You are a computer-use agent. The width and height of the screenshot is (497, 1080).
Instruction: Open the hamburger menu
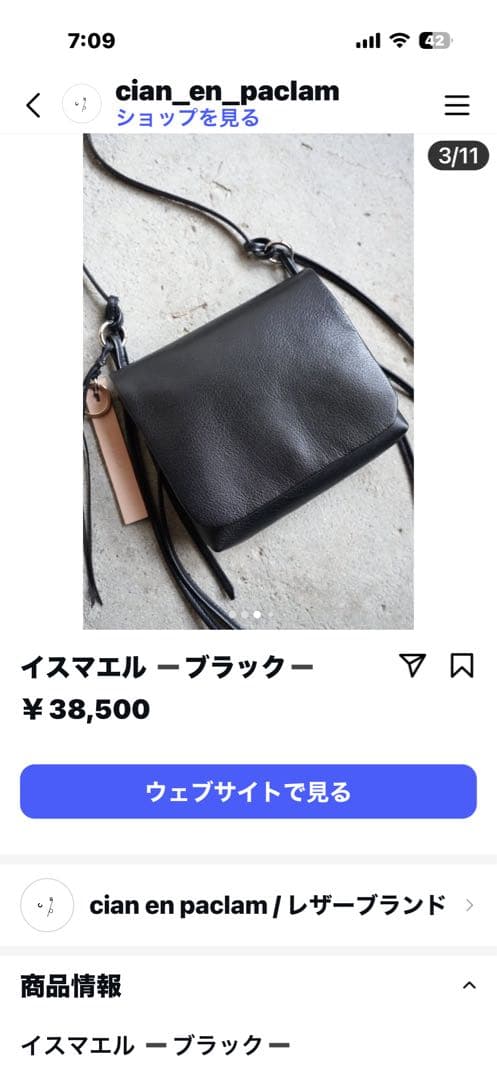click(456, 105)
